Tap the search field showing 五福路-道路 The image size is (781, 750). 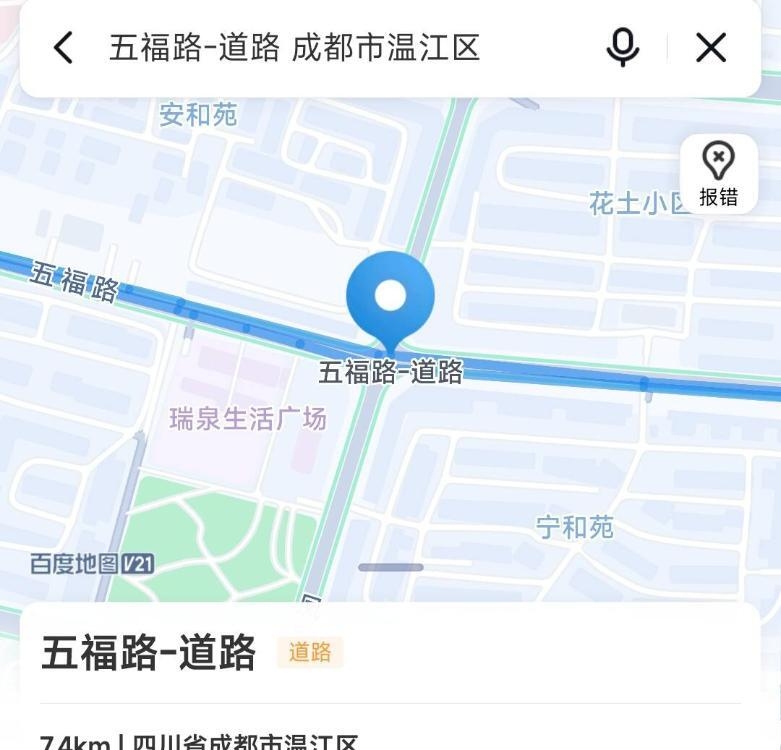(295, 47)
